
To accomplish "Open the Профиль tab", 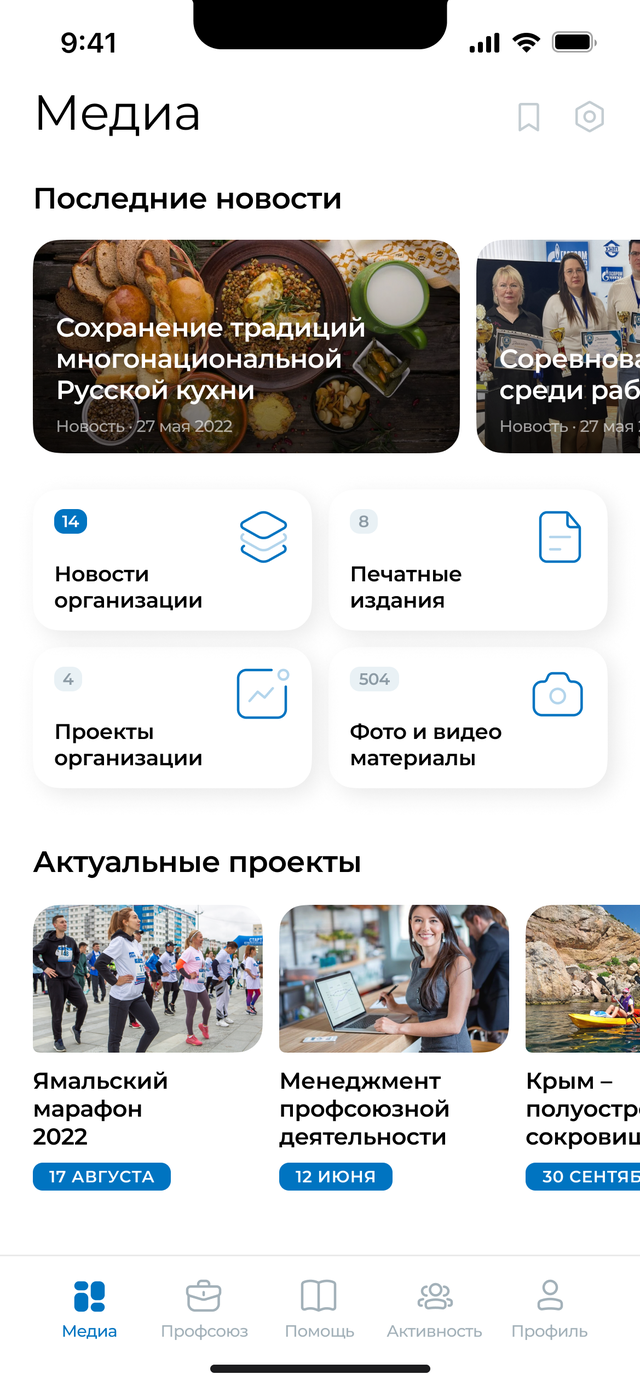I will click(x=549, y=1309).
